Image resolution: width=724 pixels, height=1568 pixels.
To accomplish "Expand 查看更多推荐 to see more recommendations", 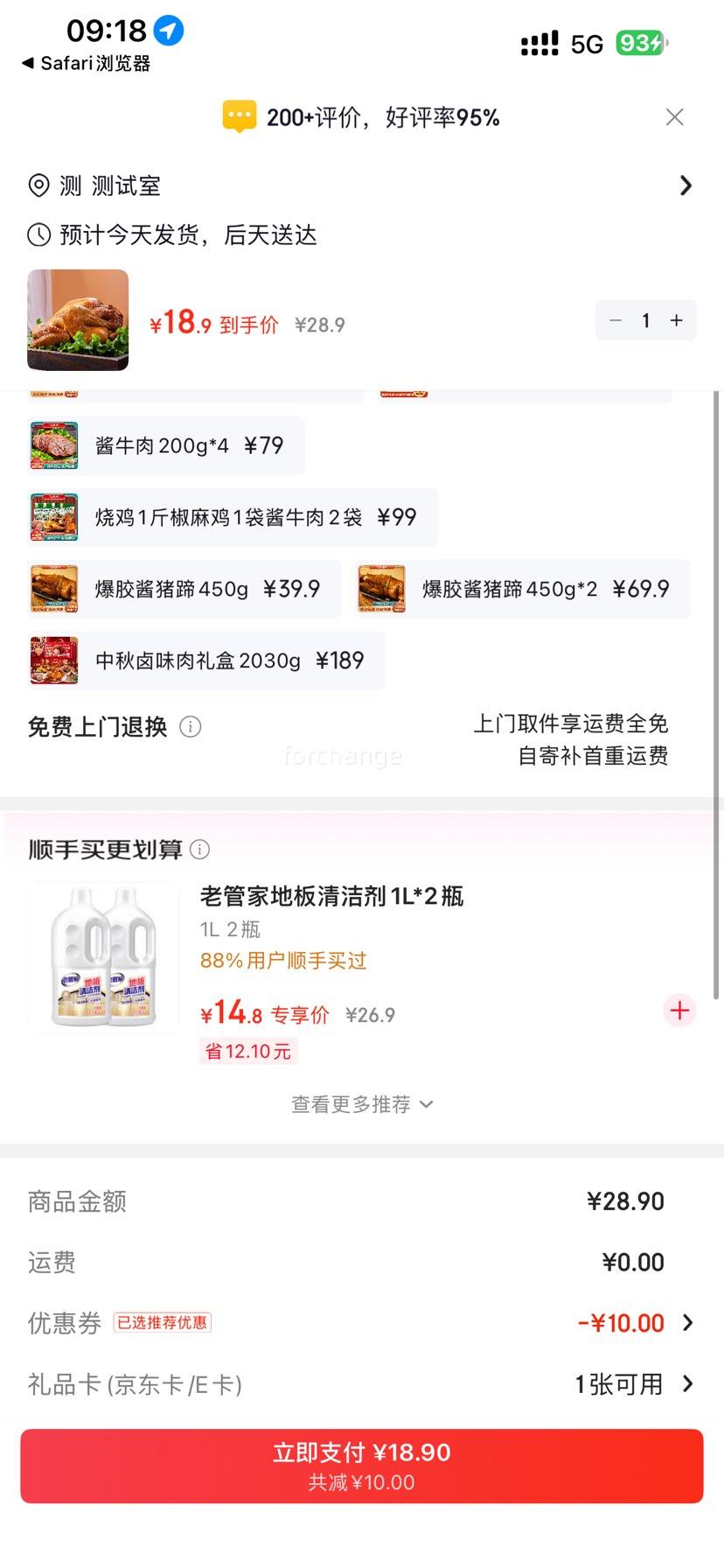I will (362, 1104).
